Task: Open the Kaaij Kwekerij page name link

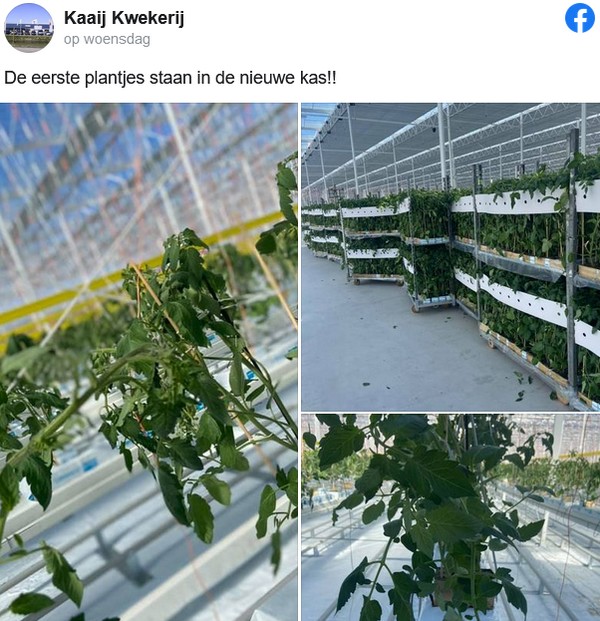Action: click(124, 18)
